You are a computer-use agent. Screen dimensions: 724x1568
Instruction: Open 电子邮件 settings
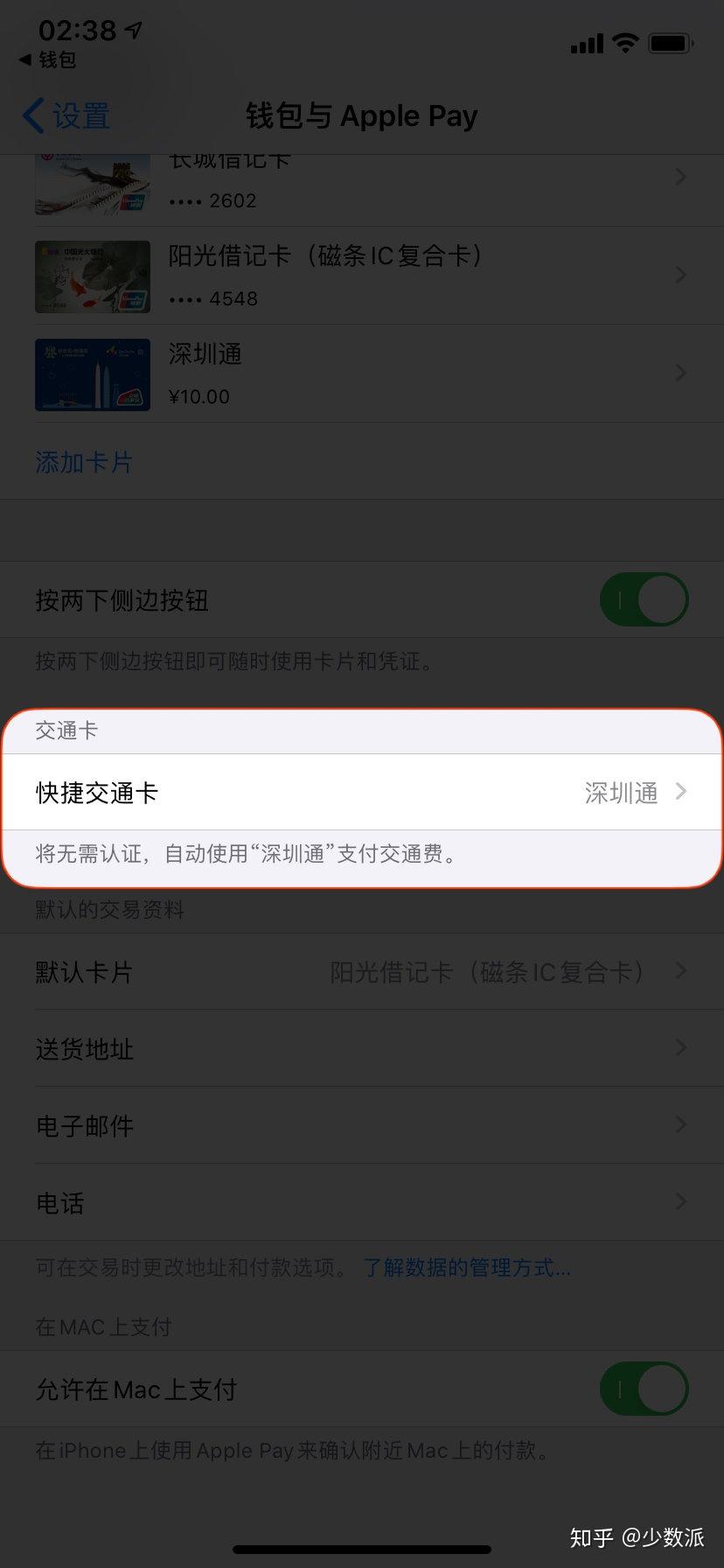(360, 1125)
